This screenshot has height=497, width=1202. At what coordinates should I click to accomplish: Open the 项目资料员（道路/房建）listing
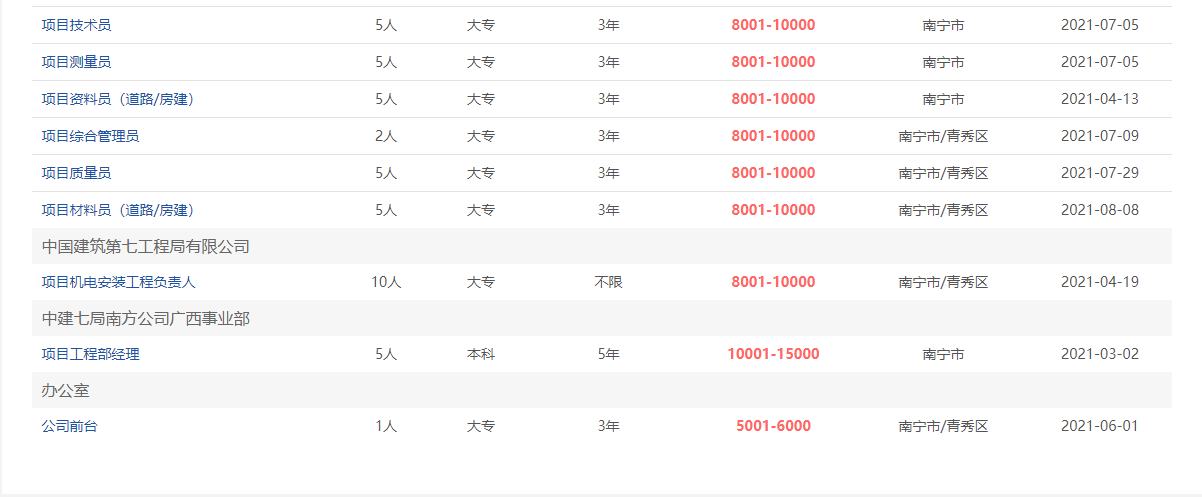[117, 99]
